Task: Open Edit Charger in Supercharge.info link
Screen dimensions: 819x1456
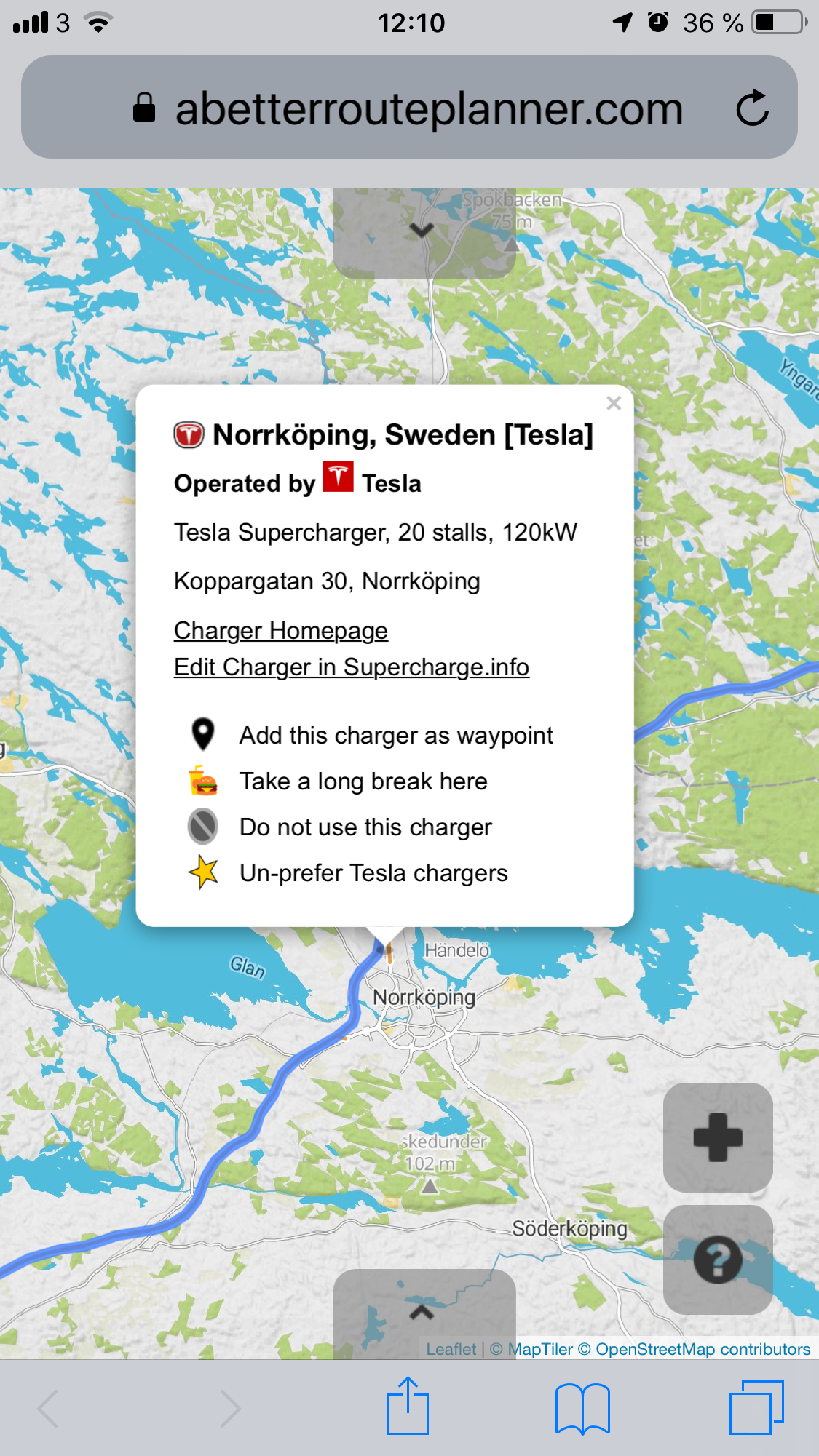Action: click(x=351, y=667)
